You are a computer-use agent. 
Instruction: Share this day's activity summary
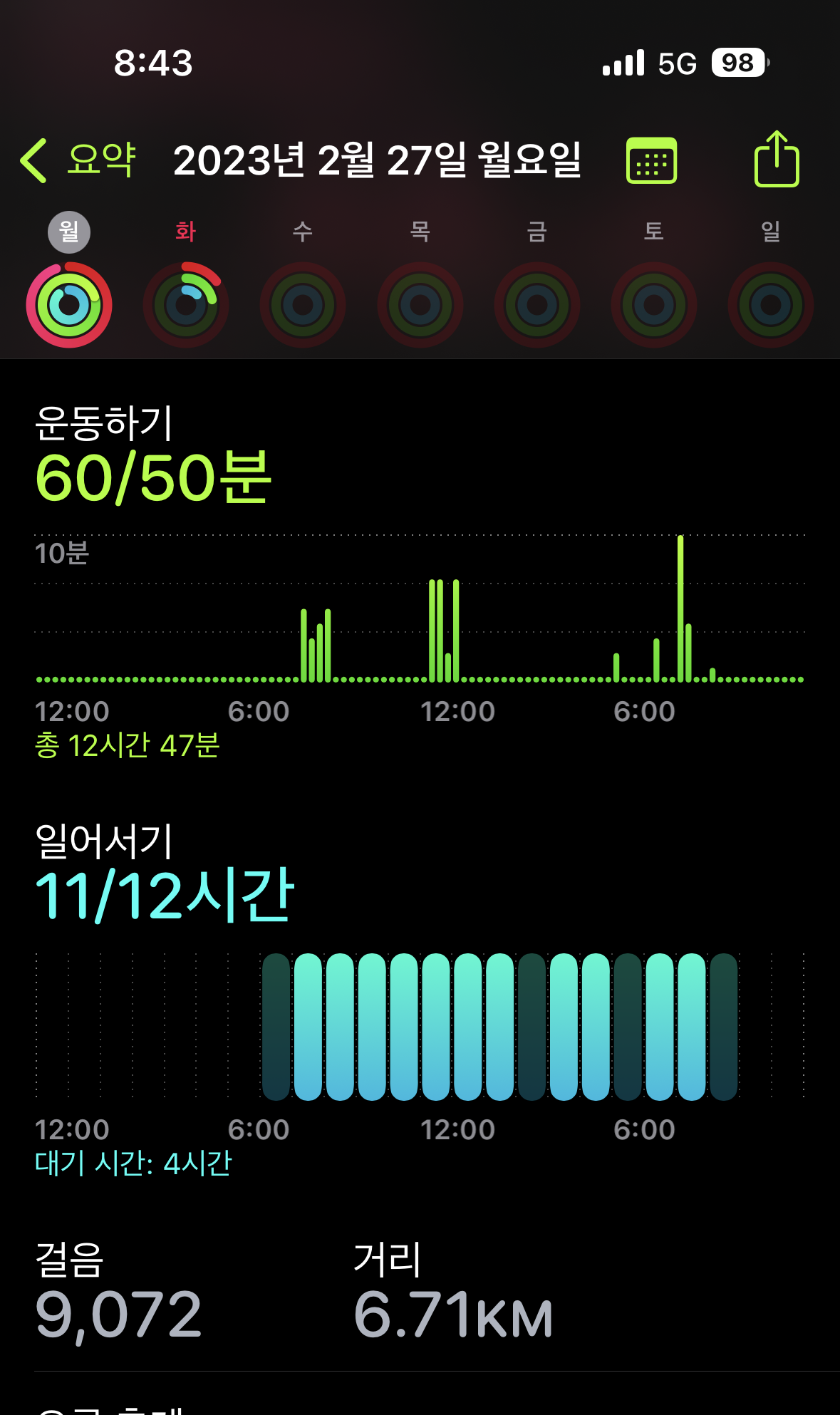click(776, 160)
